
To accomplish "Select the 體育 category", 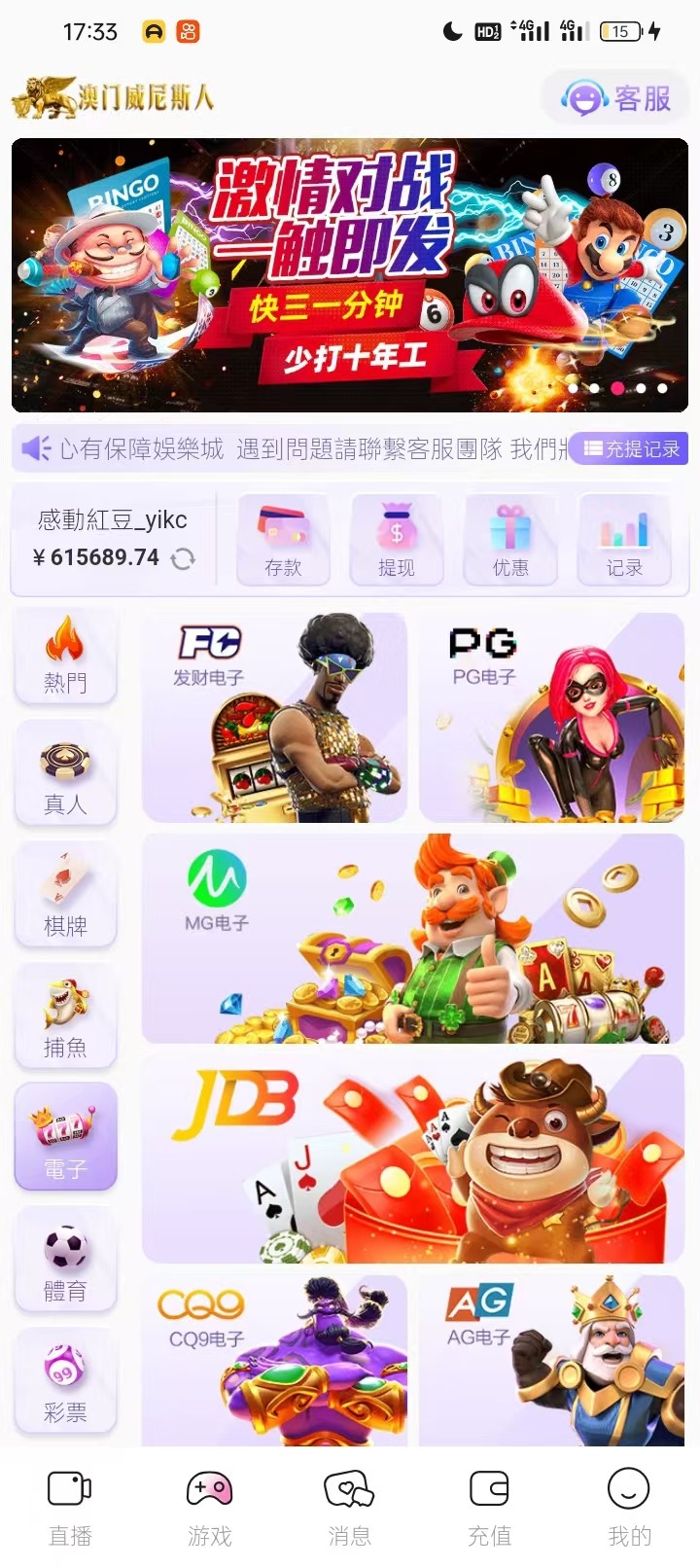I will [x=65, y=1264].
